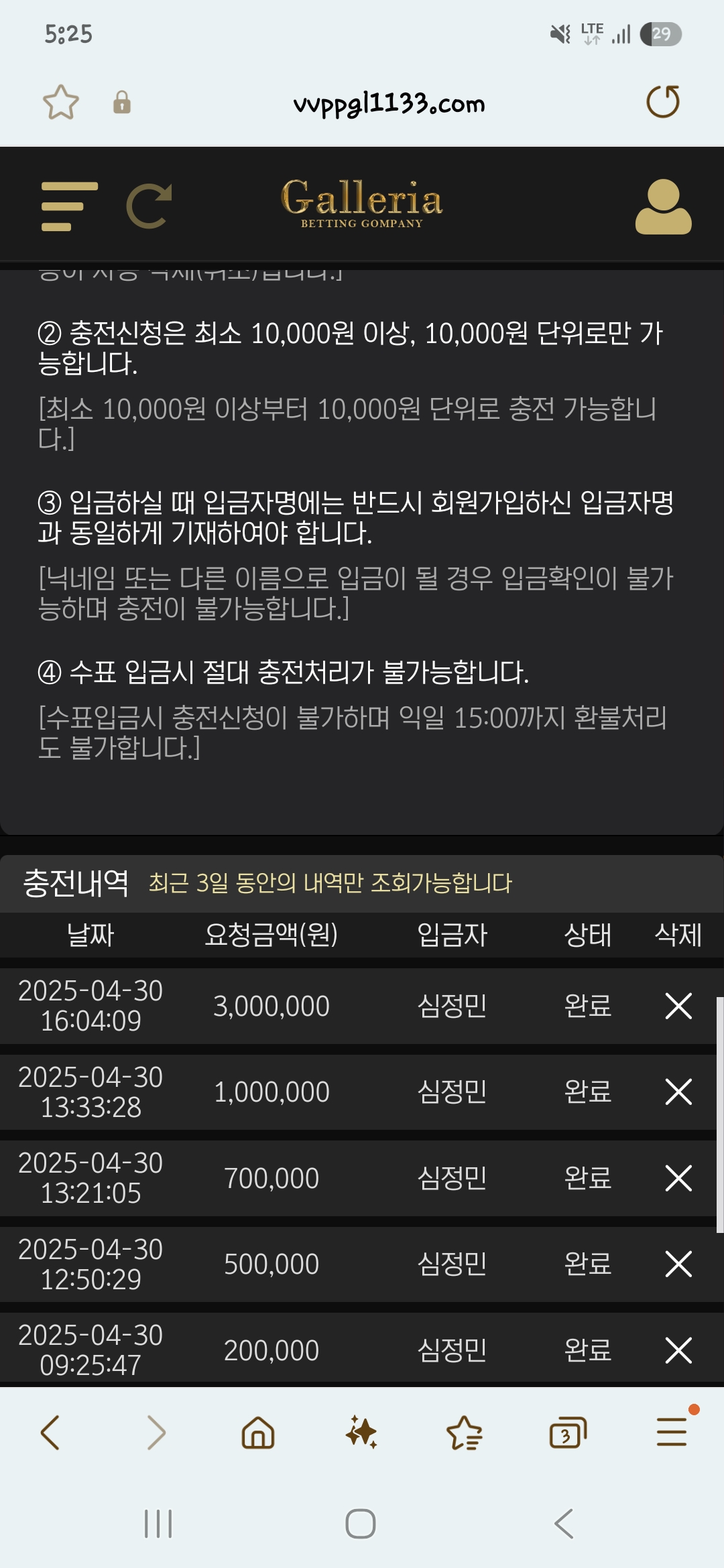724x1568 pixels.
Task: Open the browser bookmarks list
Action: coord(464,1433)
